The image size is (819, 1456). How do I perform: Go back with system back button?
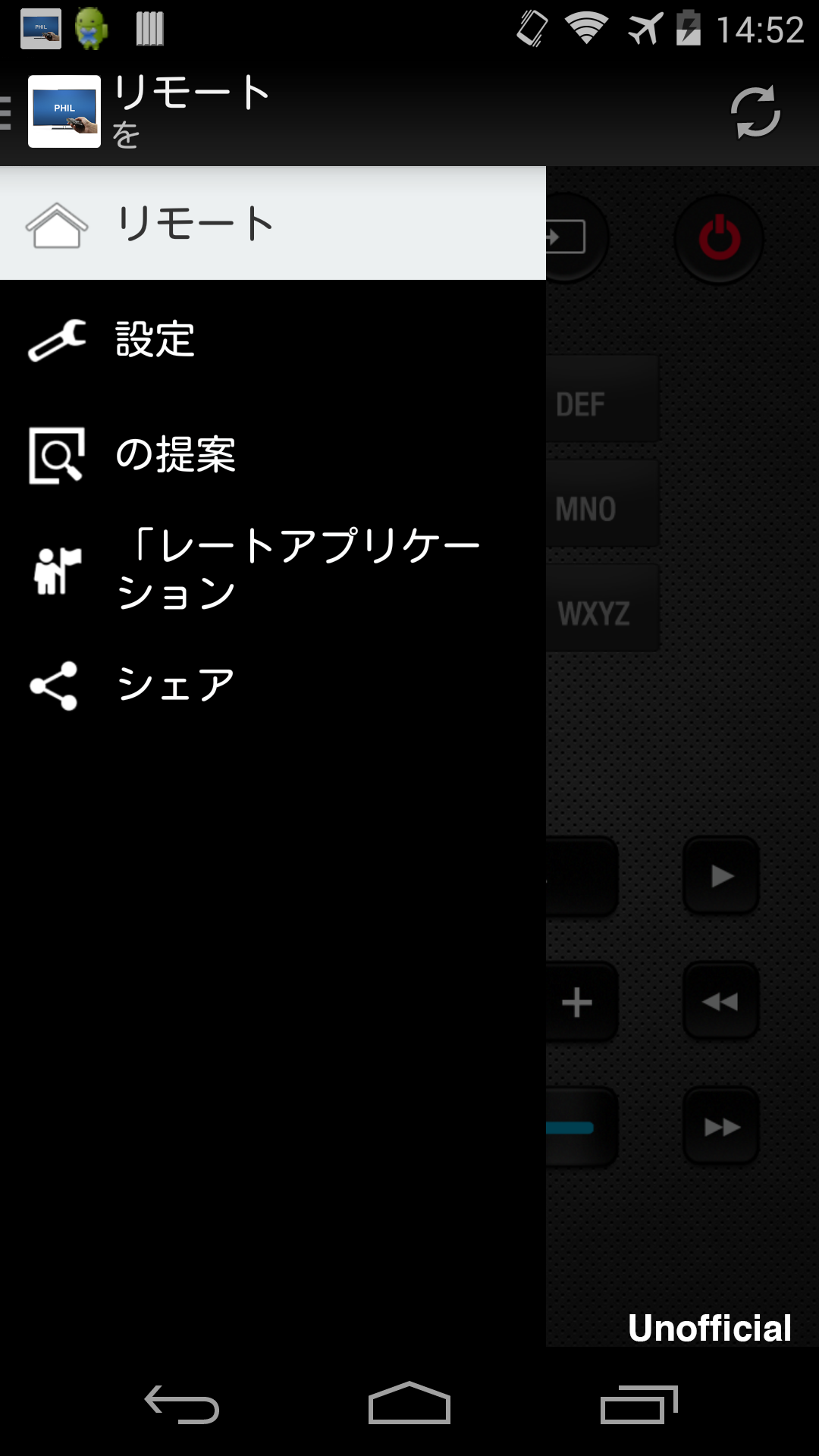tap(182, 1404)
